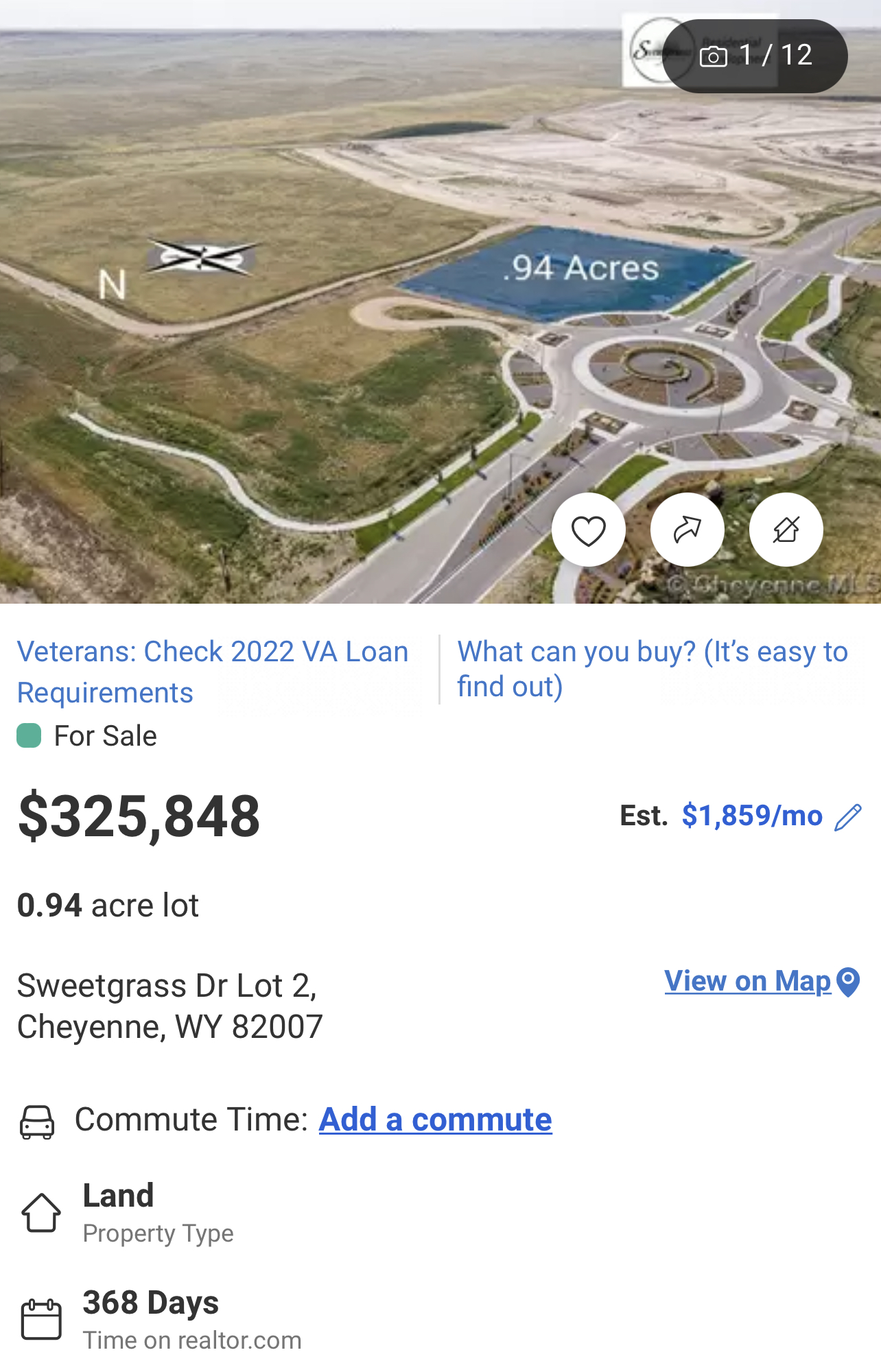Open "What can you buy?" link

(x=652, y=669)
